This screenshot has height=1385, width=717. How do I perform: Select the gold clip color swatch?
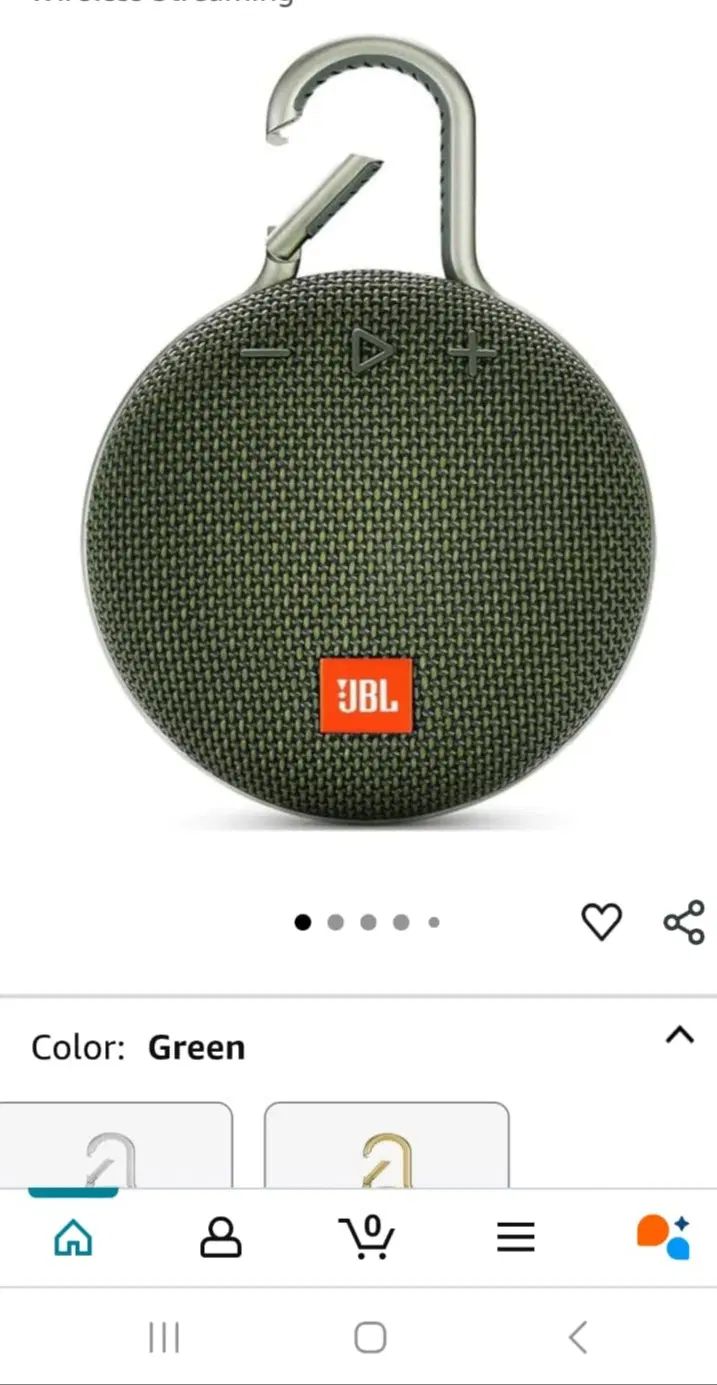[x=386, y=1147]
